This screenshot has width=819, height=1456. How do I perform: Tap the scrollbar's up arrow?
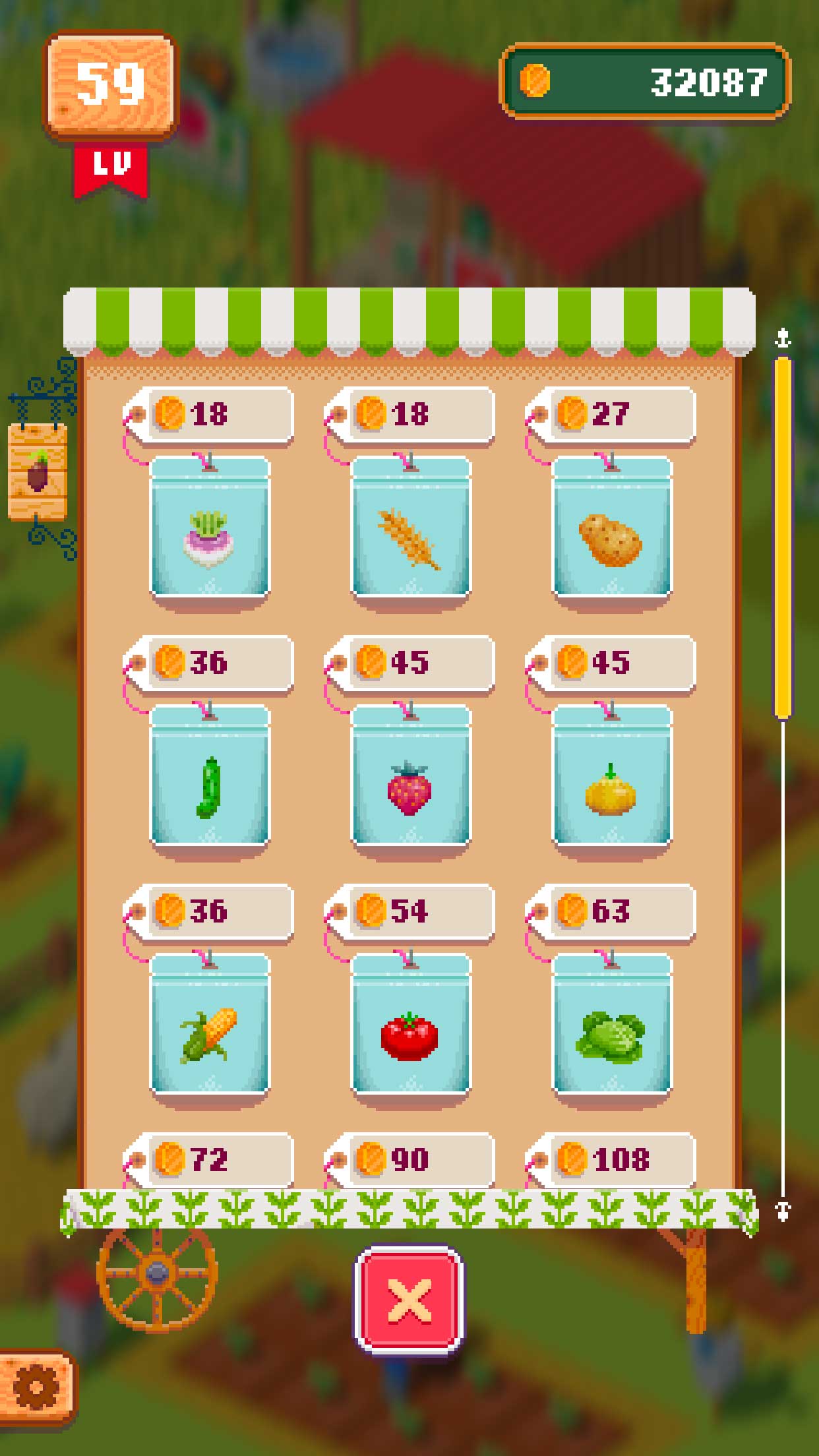[x=783, y=339]
